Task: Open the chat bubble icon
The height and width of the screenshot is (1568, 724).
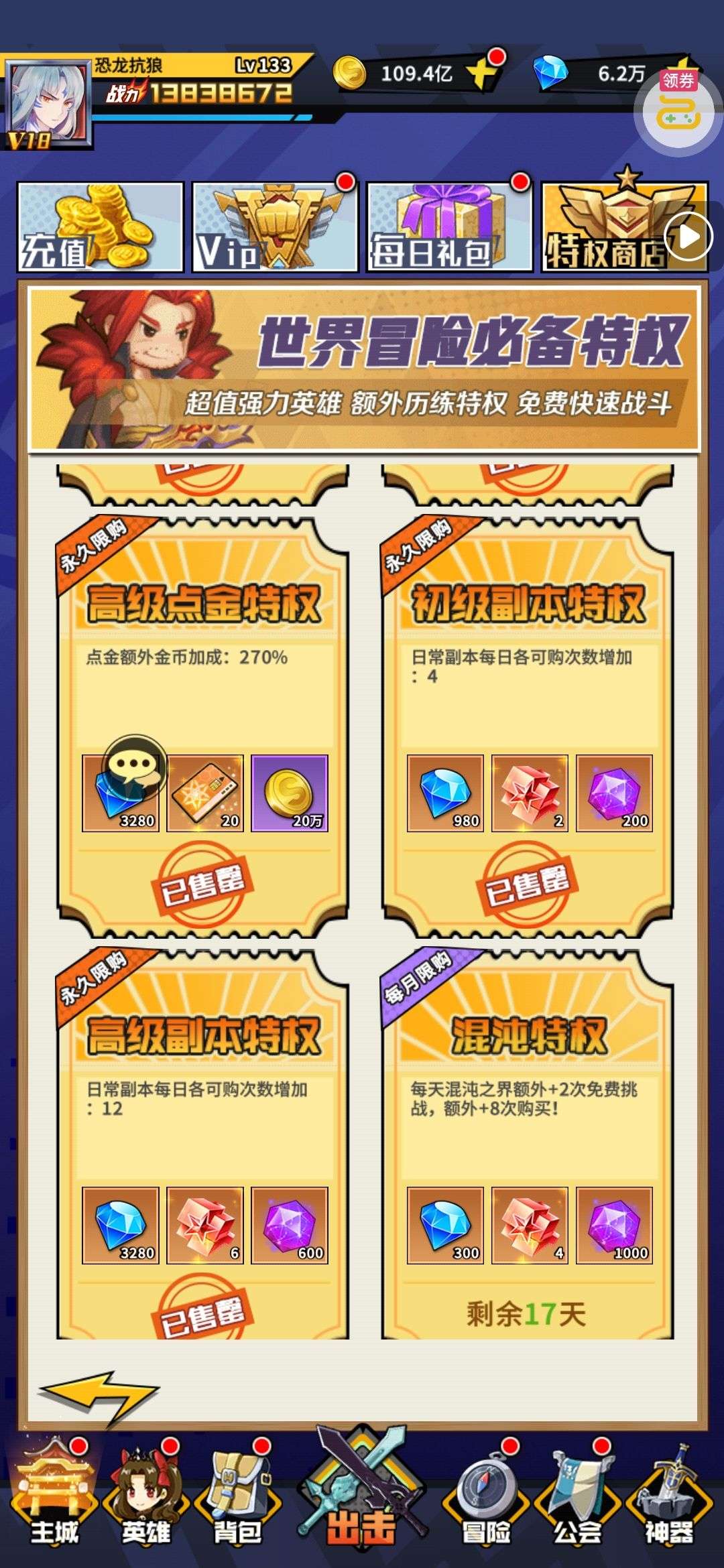Action: [134, 765]
